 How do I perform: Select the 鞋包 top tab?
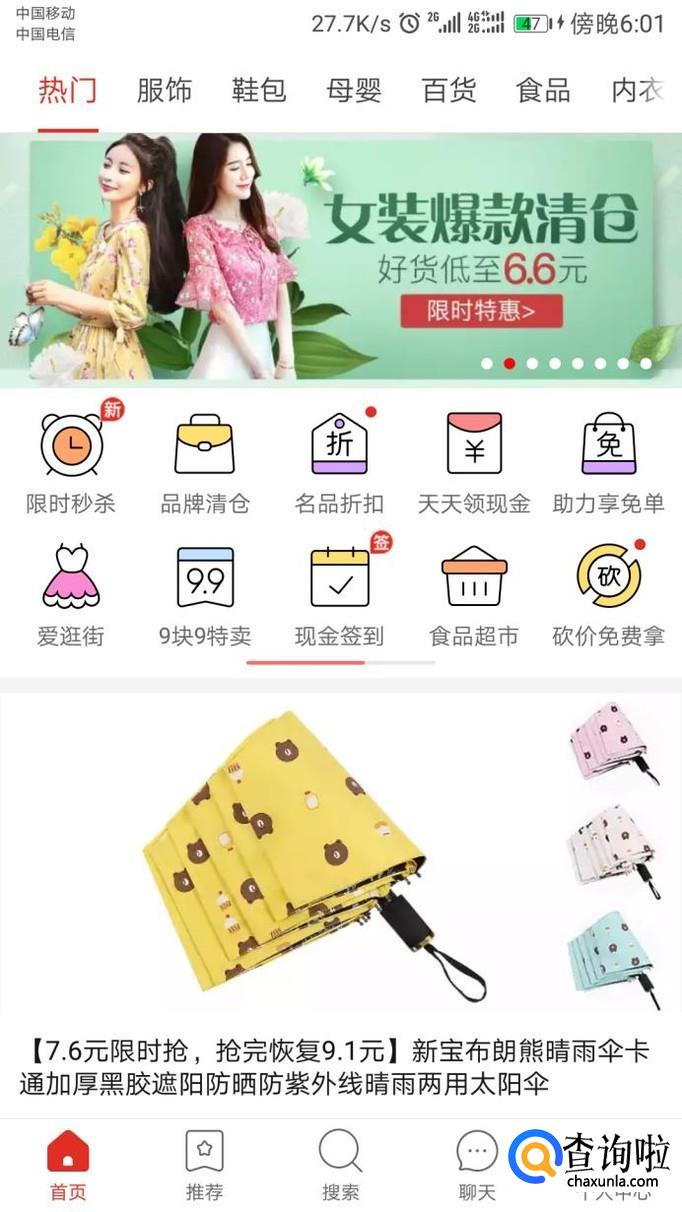(x=259, y=91)
